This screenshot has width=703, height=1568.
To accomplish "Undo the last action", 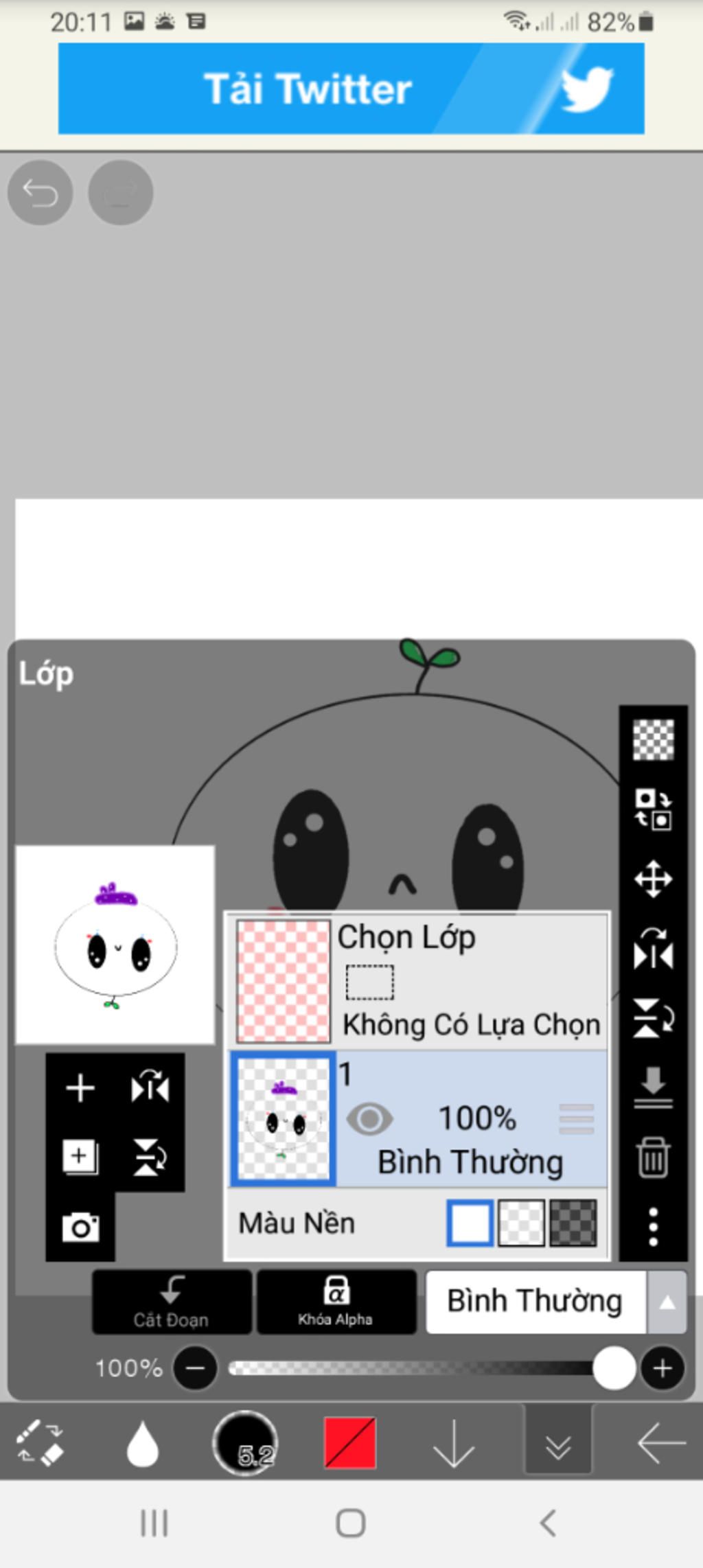I will click(x=40, y=192).
